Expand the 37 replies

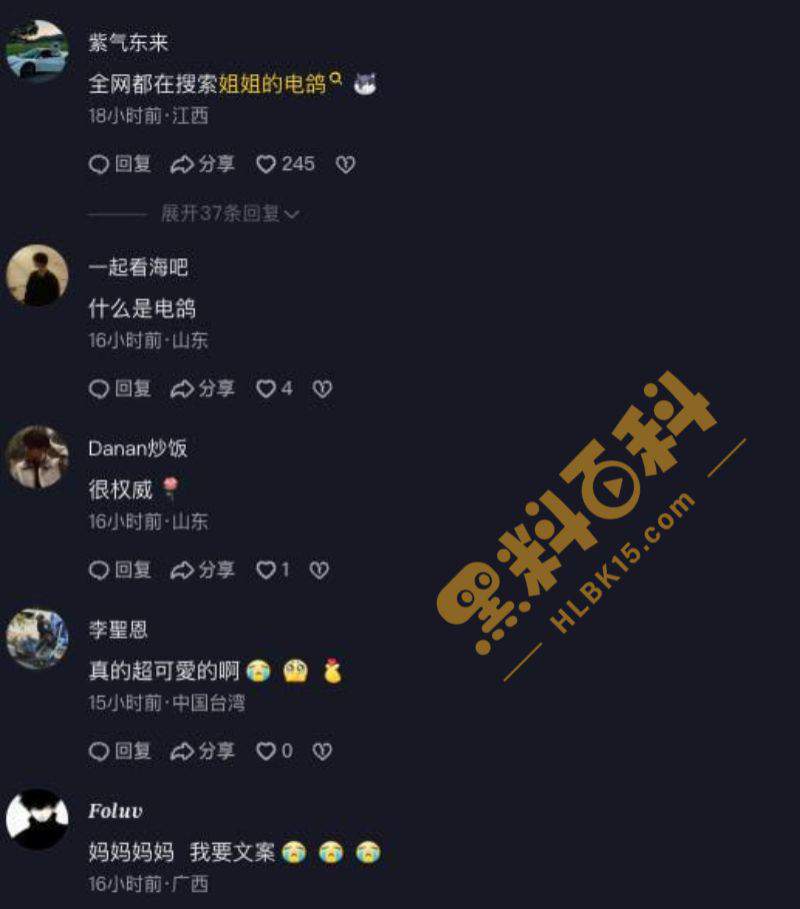230,214
